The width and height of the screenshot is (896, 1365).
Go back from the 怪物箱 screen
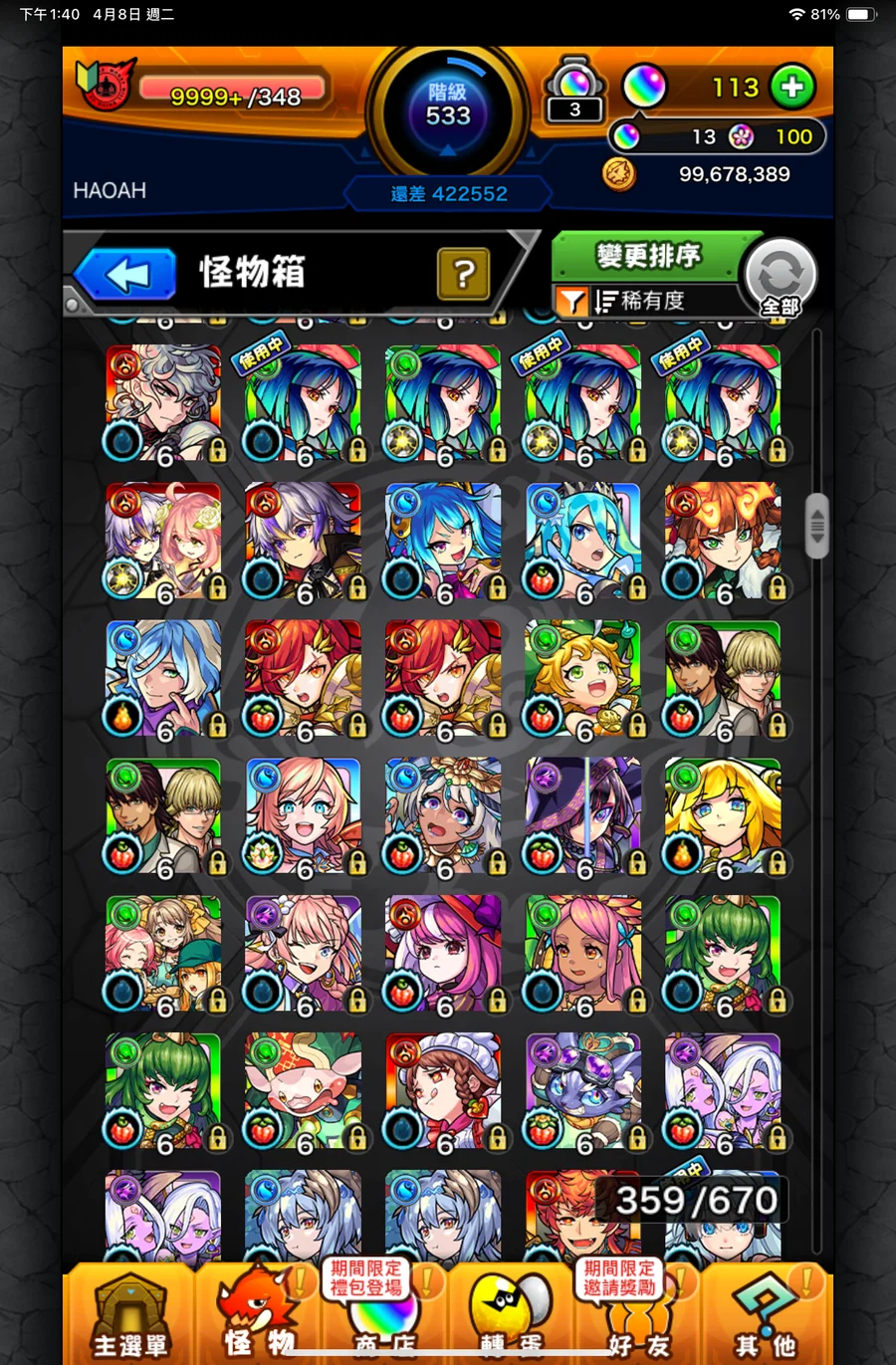coord(125,274)
